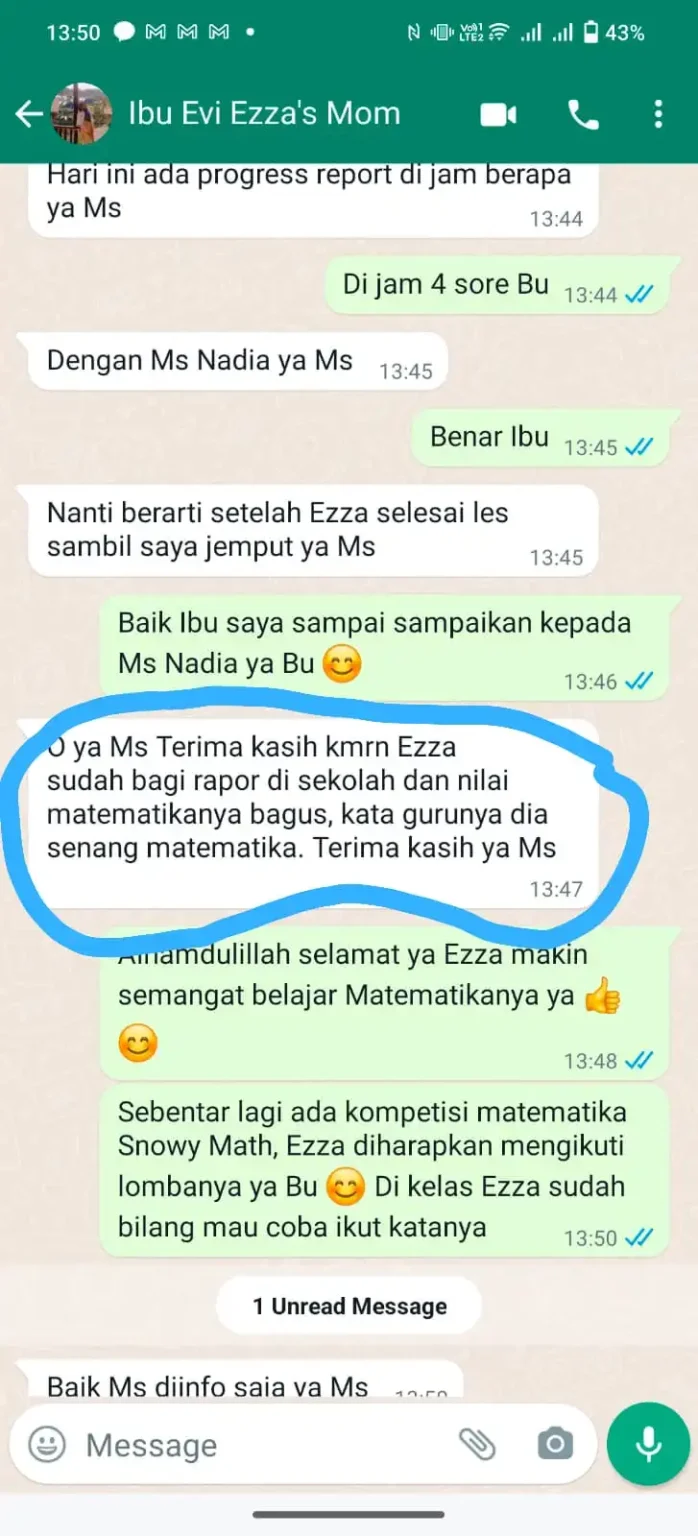This screenshot has width=698, height=1536.
Task: Focus the Message text field
Action: point(250,1445)
